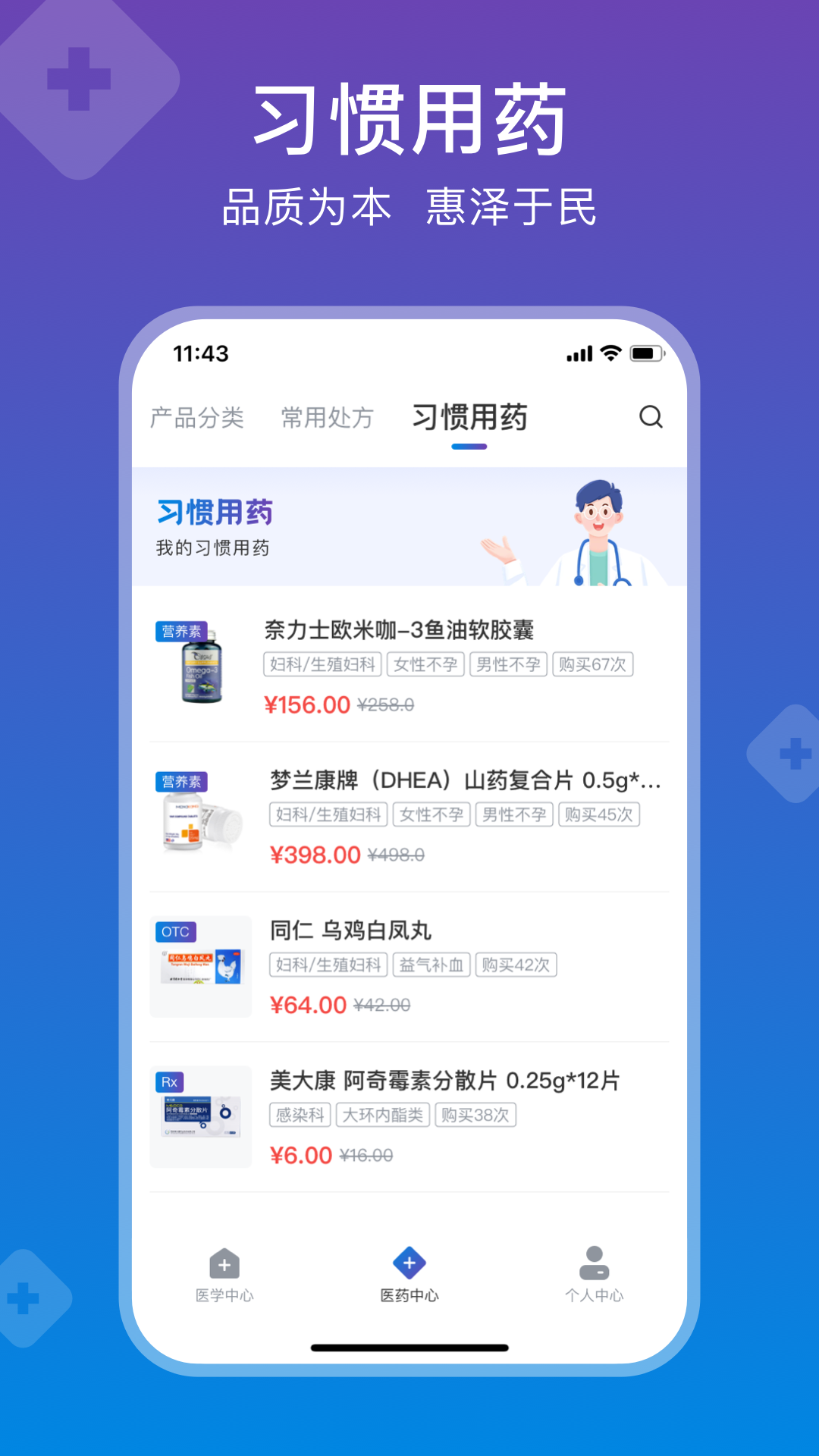Open the 常用处方 tab
819x1456 pixels.
(x=326, y=417)
